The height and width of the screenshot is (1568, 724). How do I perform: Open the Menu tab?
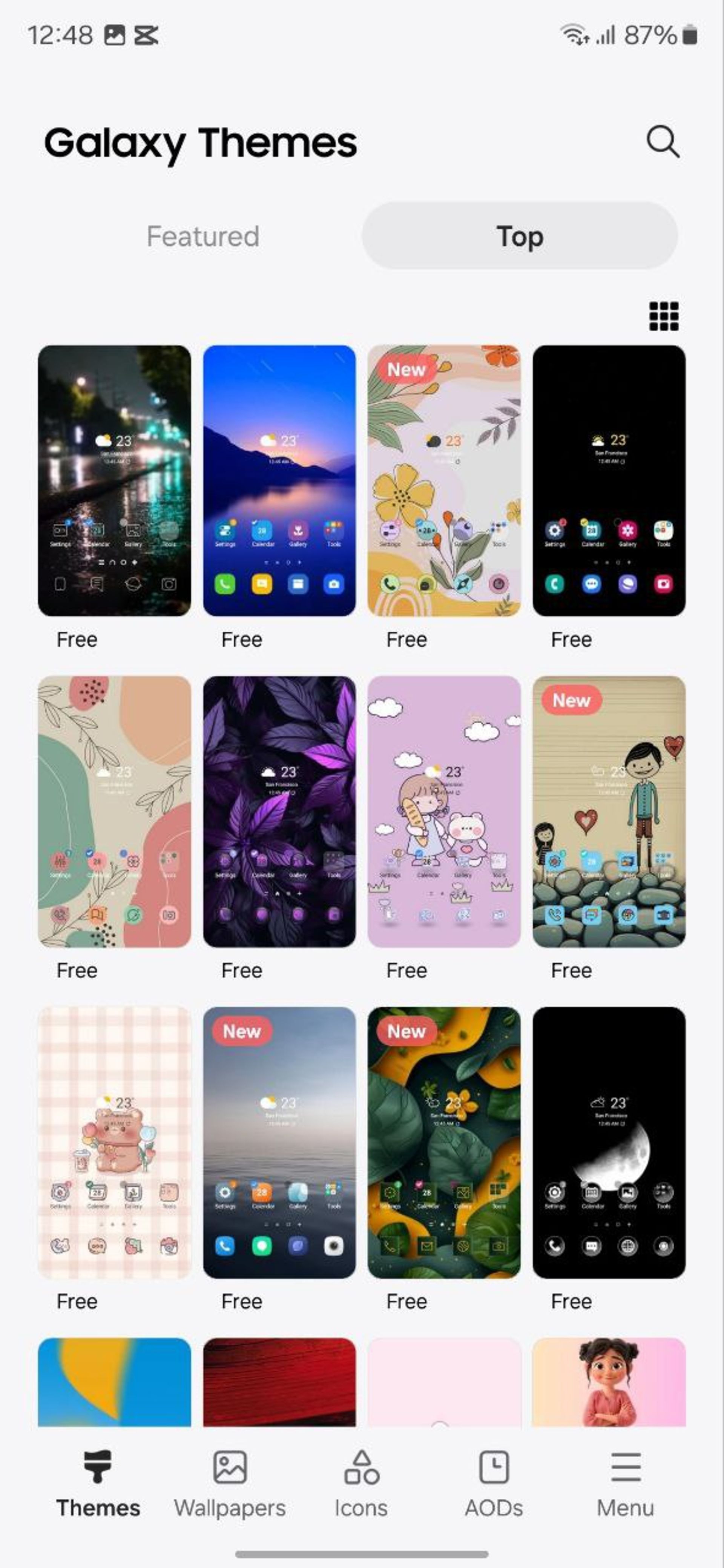click(x=625, y=1484)
